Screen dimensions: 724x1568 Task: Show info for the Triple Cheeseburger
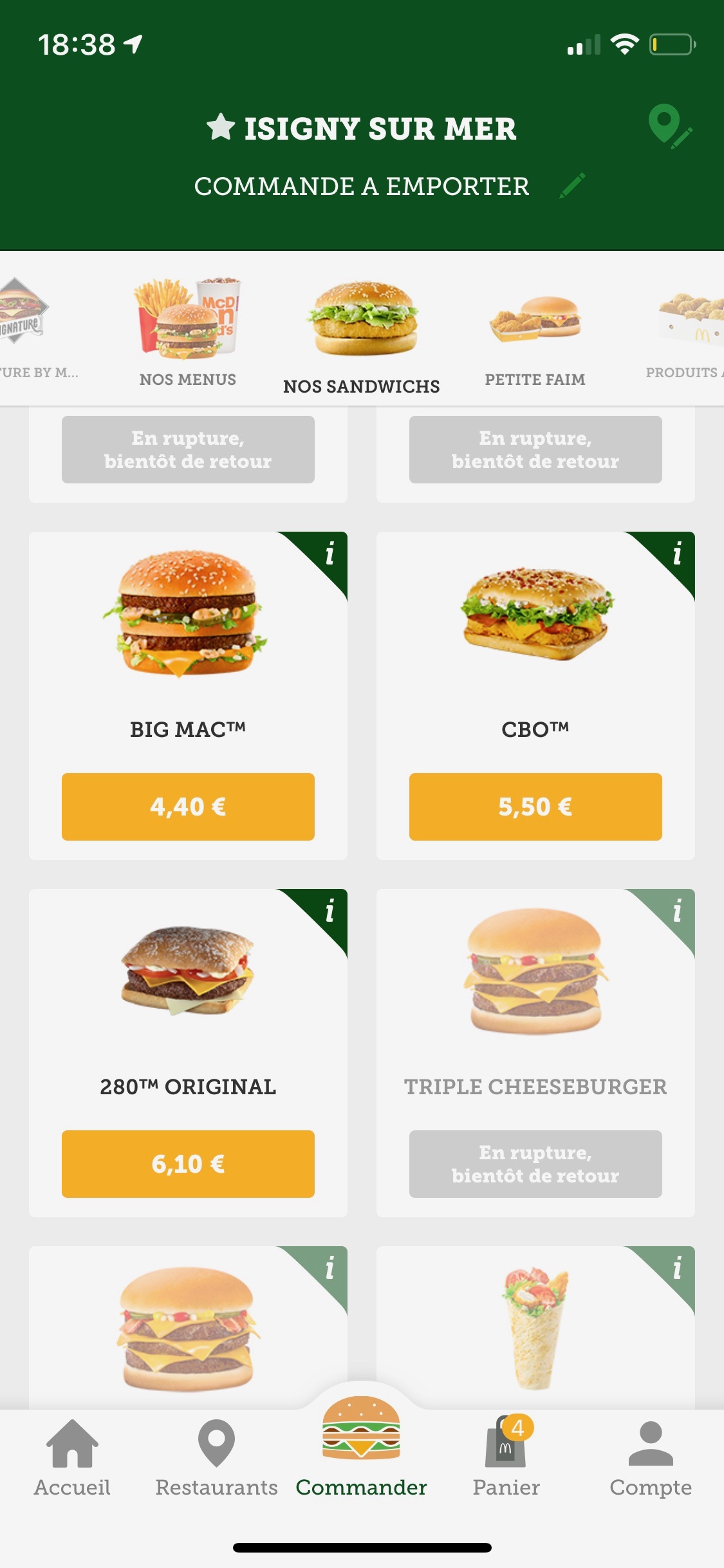point(676,911)
